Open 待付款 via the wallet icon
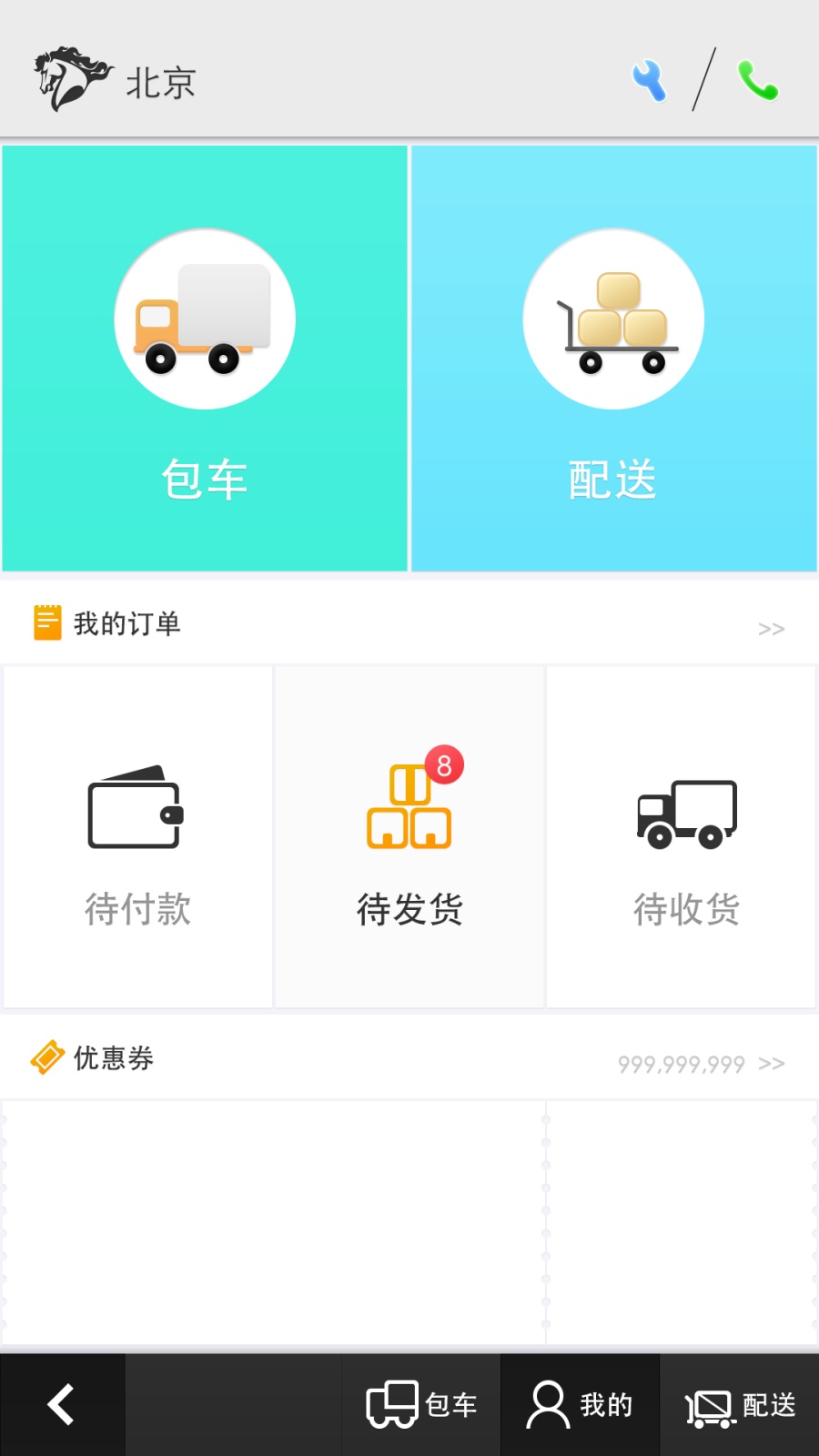 135,810
